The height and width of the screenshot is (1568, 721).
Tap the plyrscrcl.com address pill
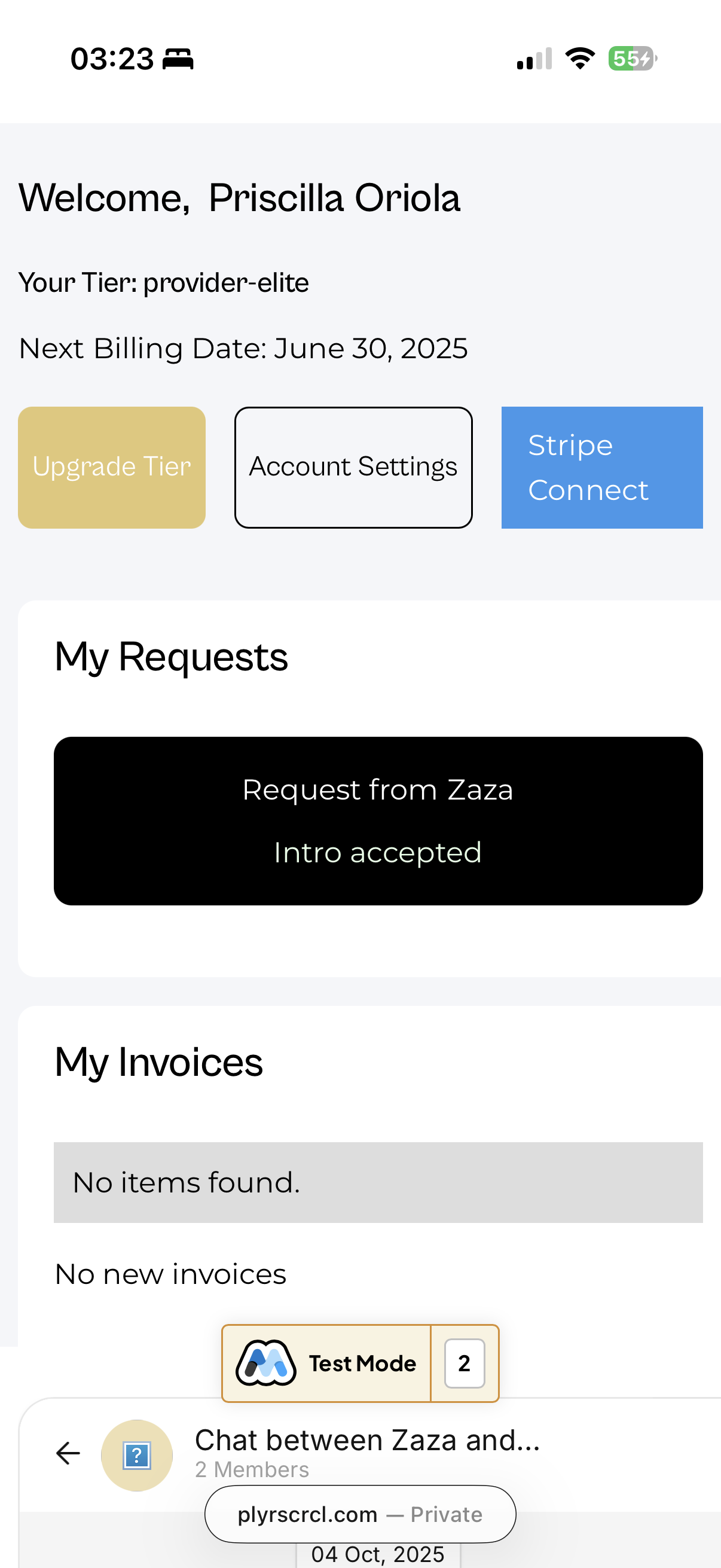click(x=360, y=1515)
